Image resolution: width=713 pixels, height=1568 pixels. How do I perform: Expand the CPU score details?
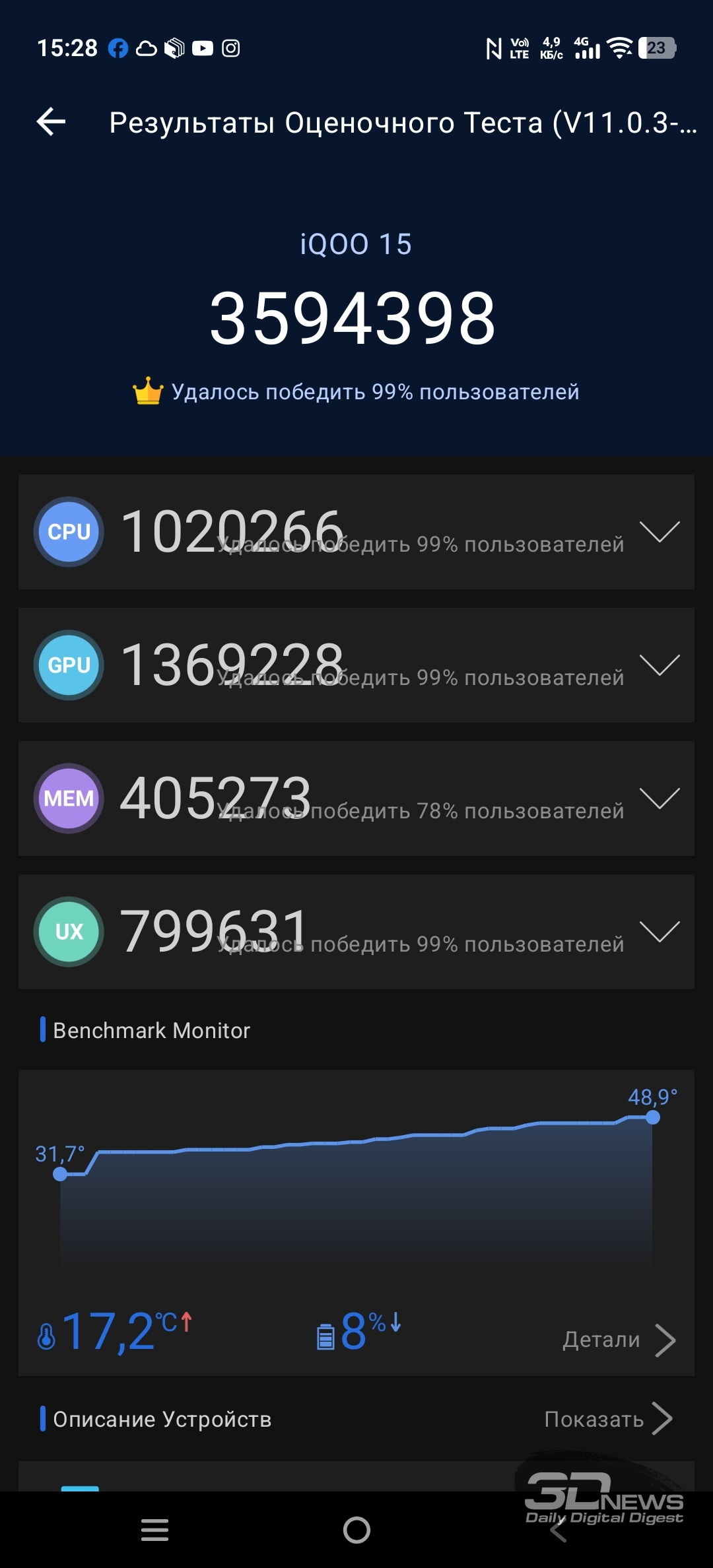[660, 532]
